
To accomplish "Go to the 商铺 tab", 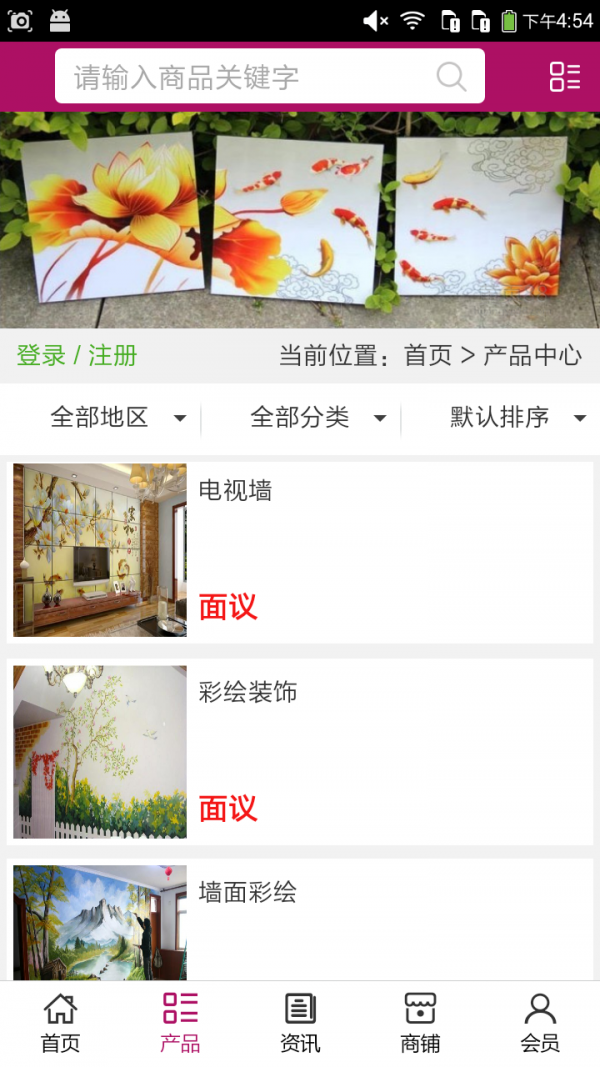I will click(x=420, y=1024).
